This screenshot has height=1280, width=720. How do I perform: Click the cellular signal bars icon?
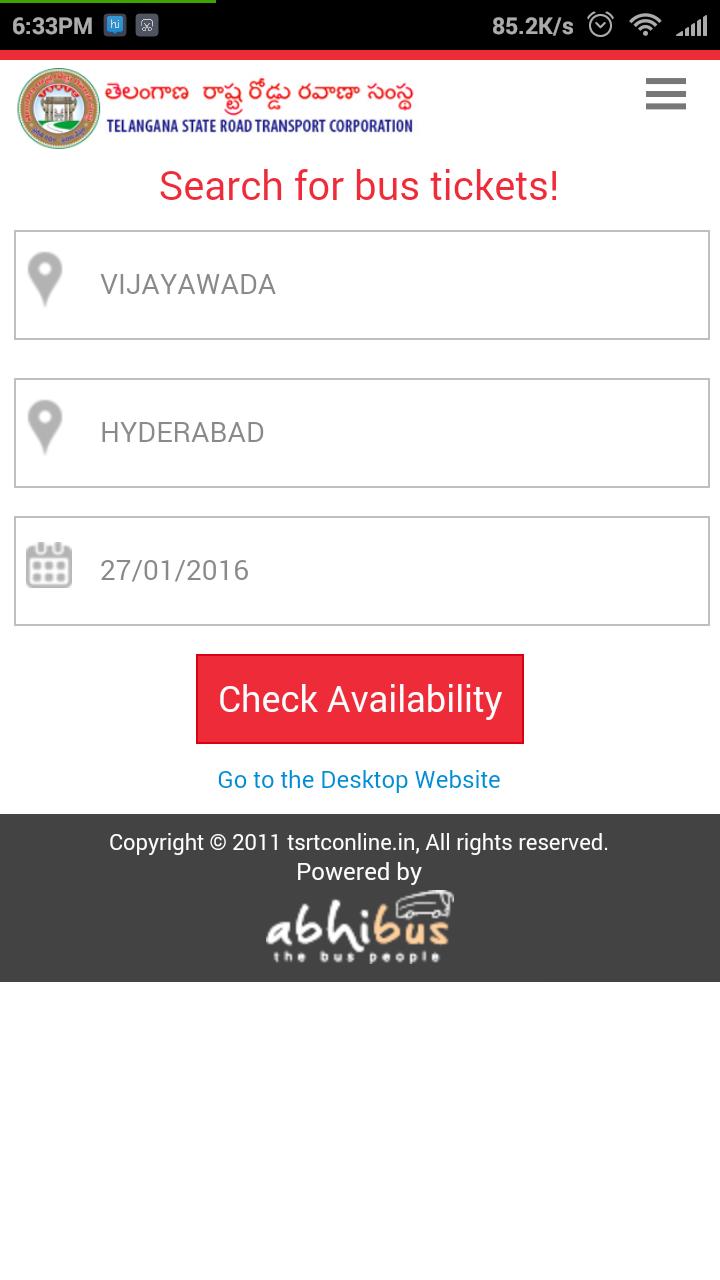(692, 25)
